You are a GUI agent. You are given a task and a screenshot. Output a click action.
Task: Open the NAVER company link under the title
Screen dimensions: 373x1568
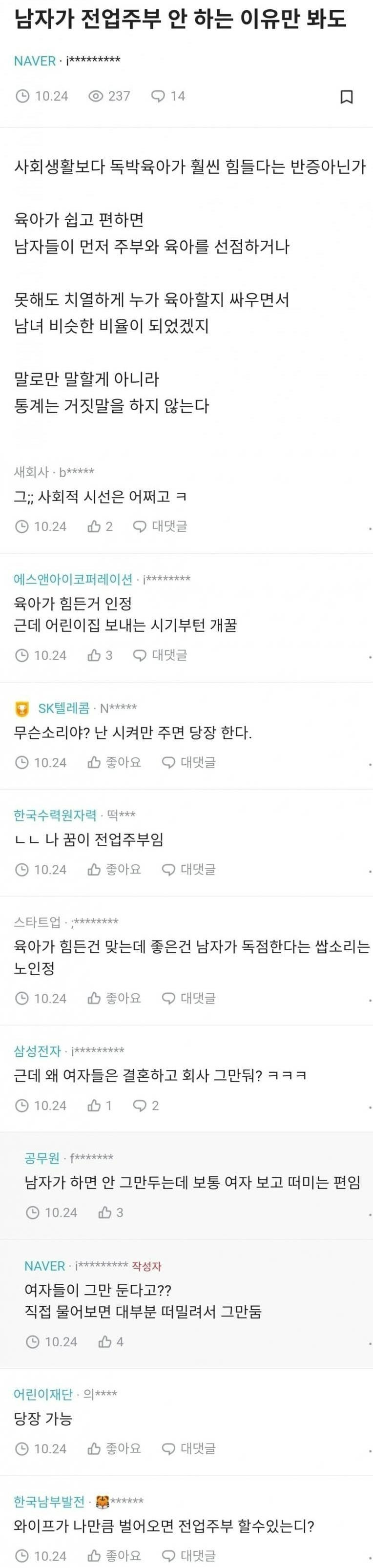35,61
